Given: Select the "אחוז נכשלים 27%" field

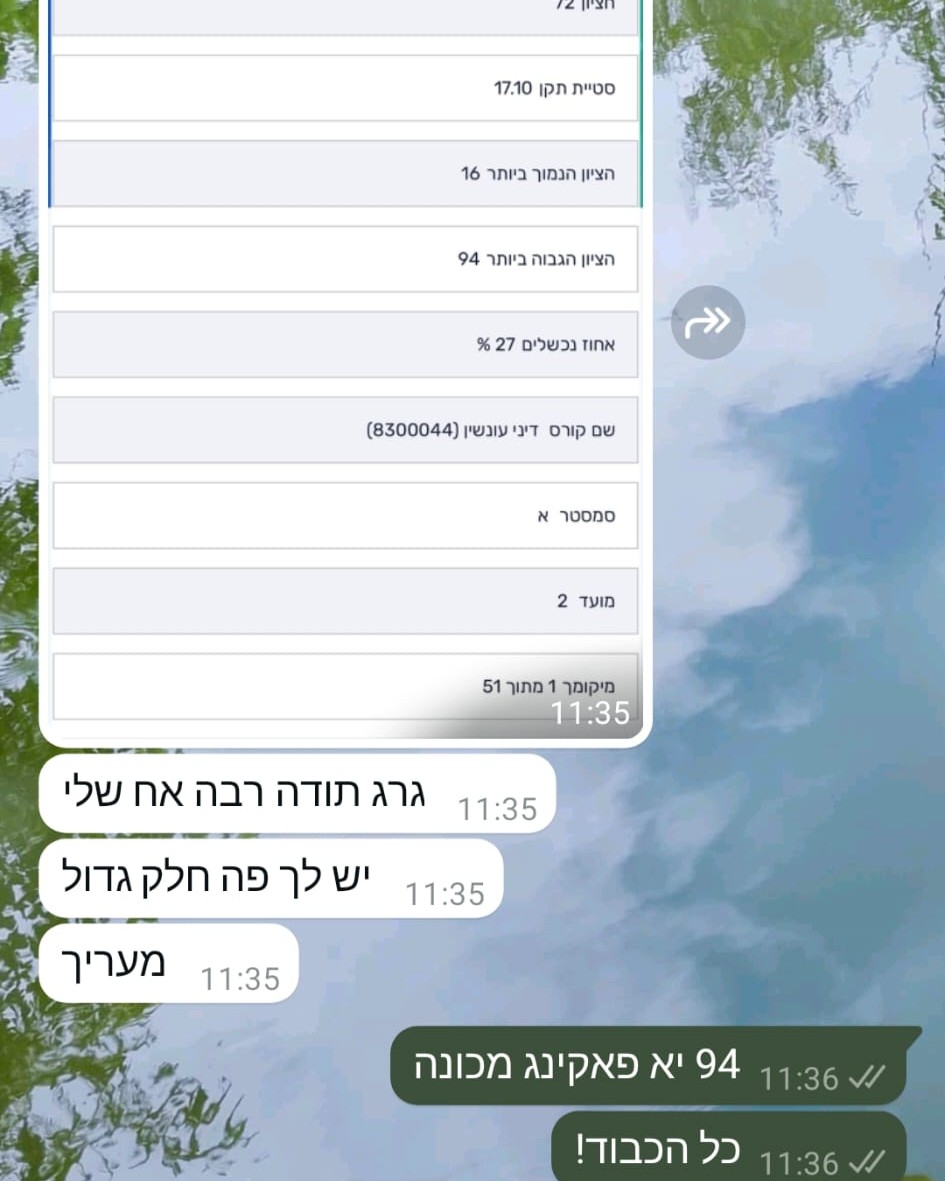Looking at the screenshot, I should (345, 343).
